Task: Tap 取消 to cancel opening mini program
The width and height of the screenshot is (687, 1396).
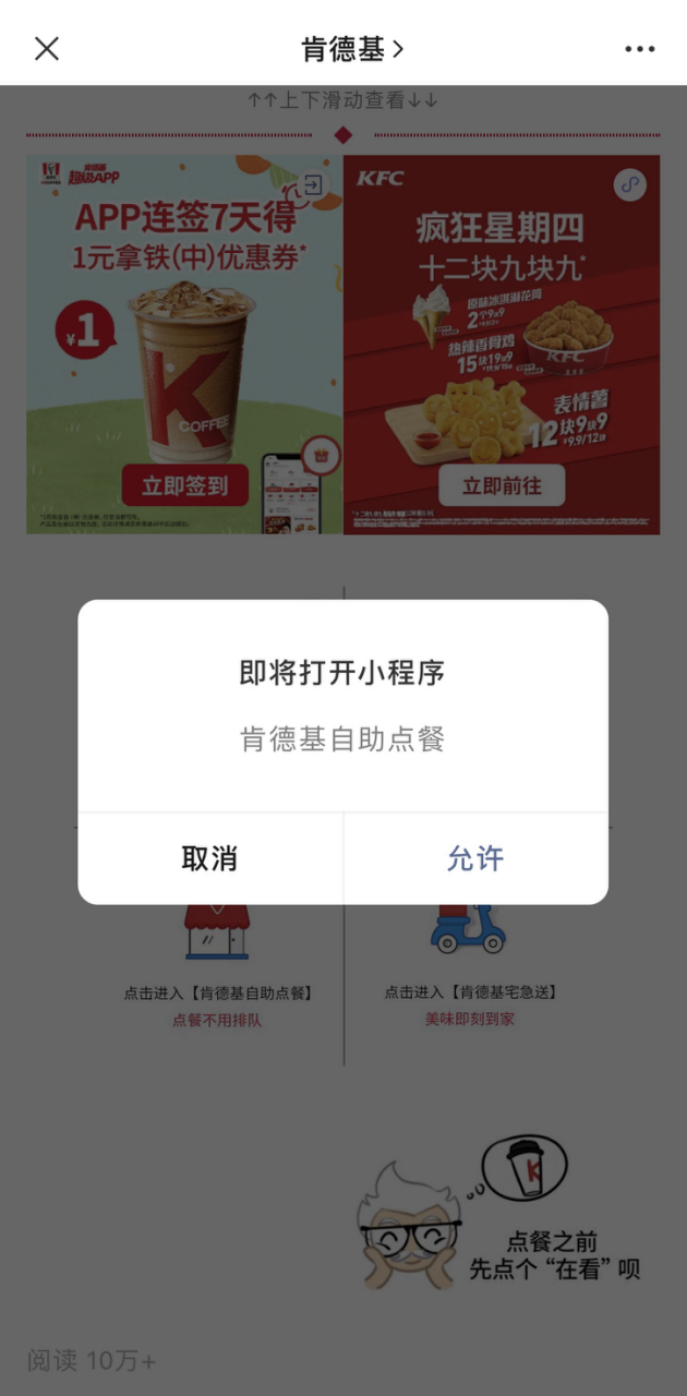Action: 210,858
